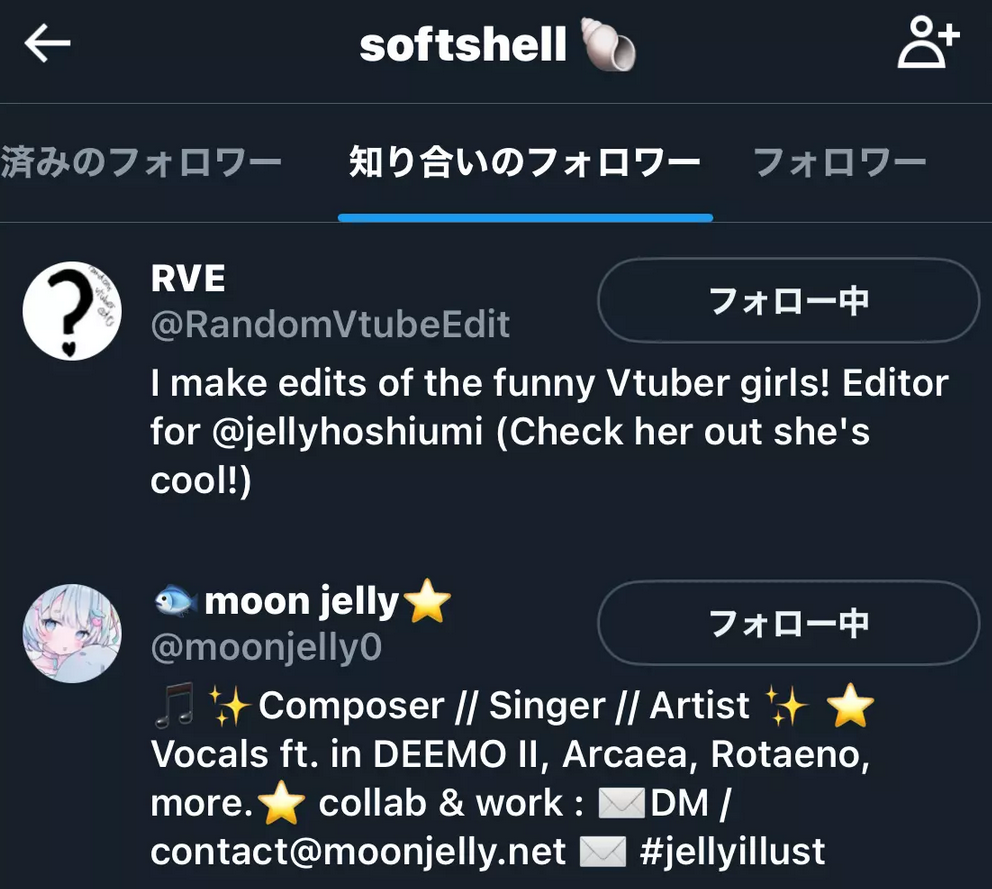Image resolution: width=992 pixels, height=889 pixels.
Task: Go back using the arrow icon
Action: point(48,45)
